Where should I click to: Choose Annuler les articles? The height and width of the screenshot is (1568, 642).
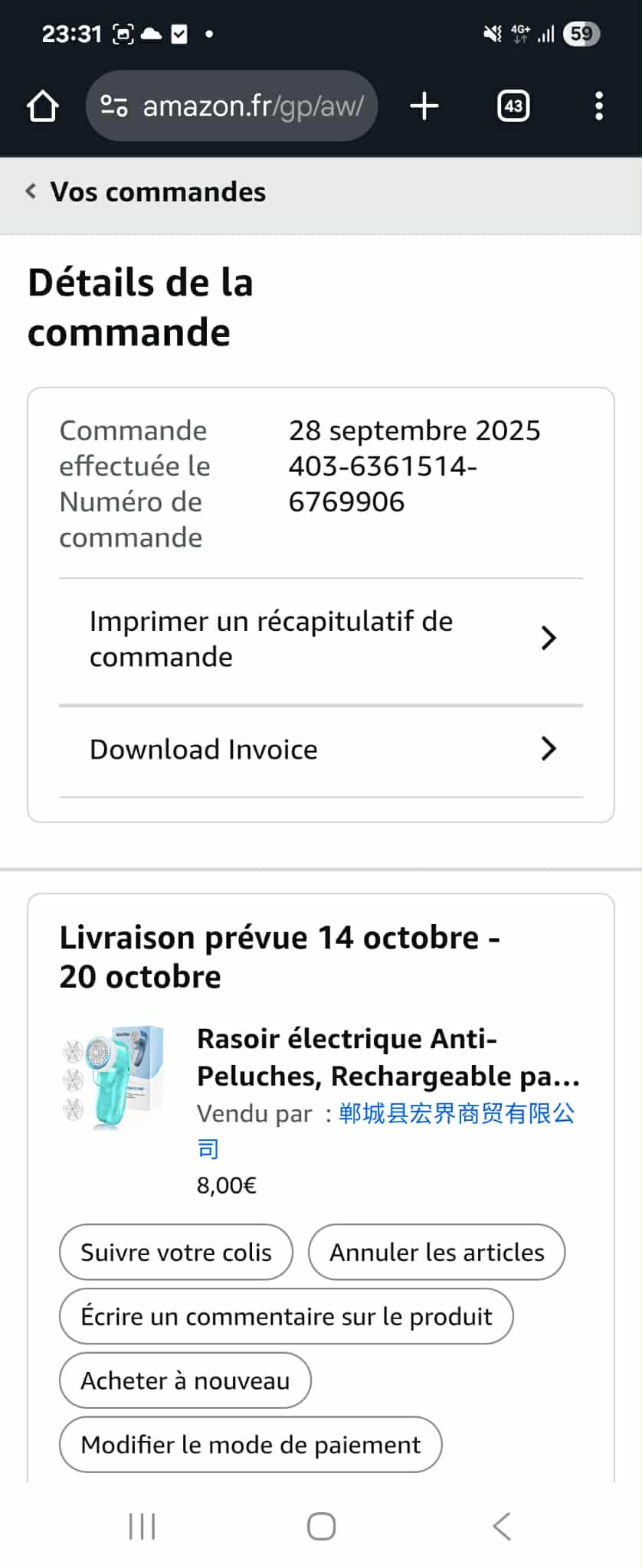tap(437, 1253)
